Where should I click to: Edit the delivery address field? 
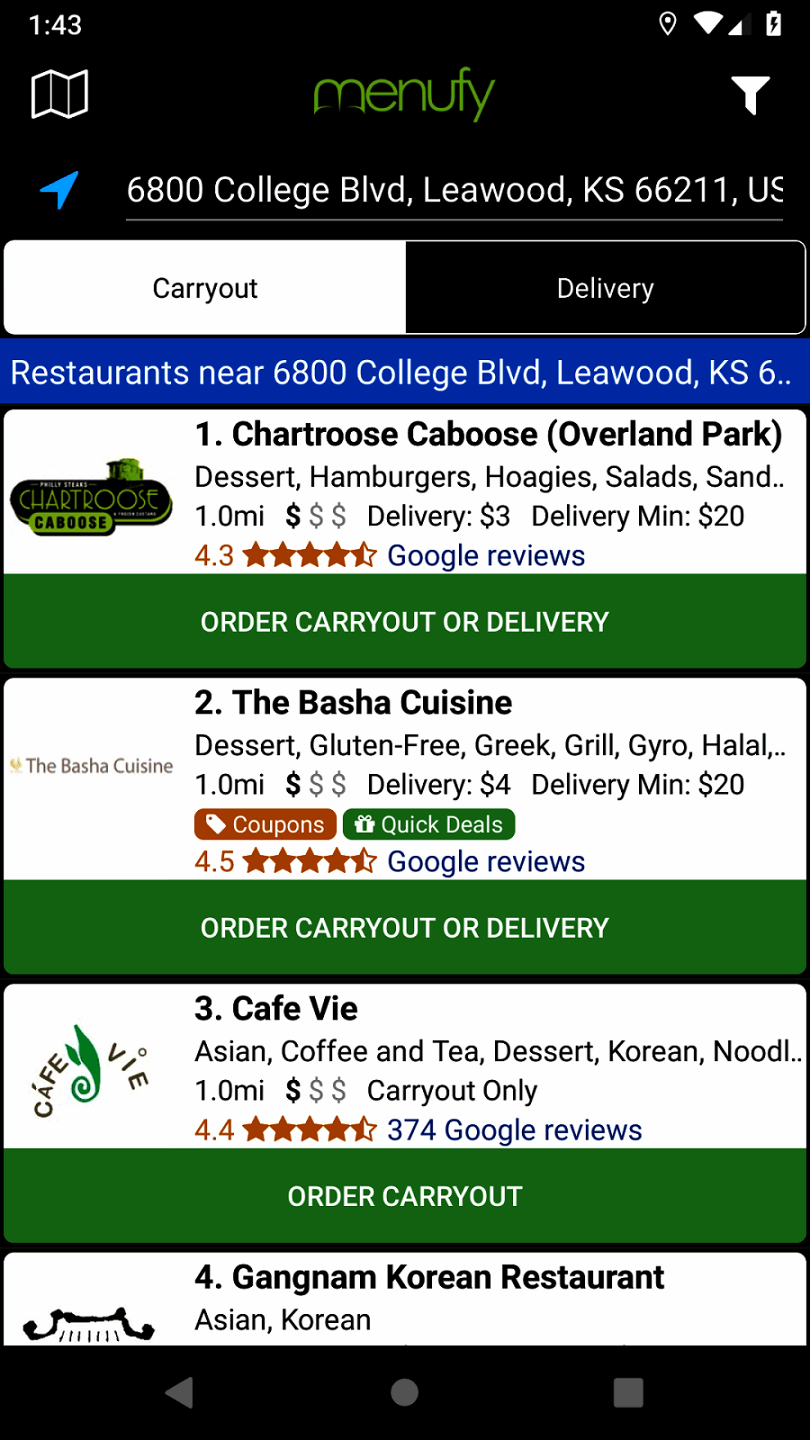pyautogui.click(x=455, y=189)
